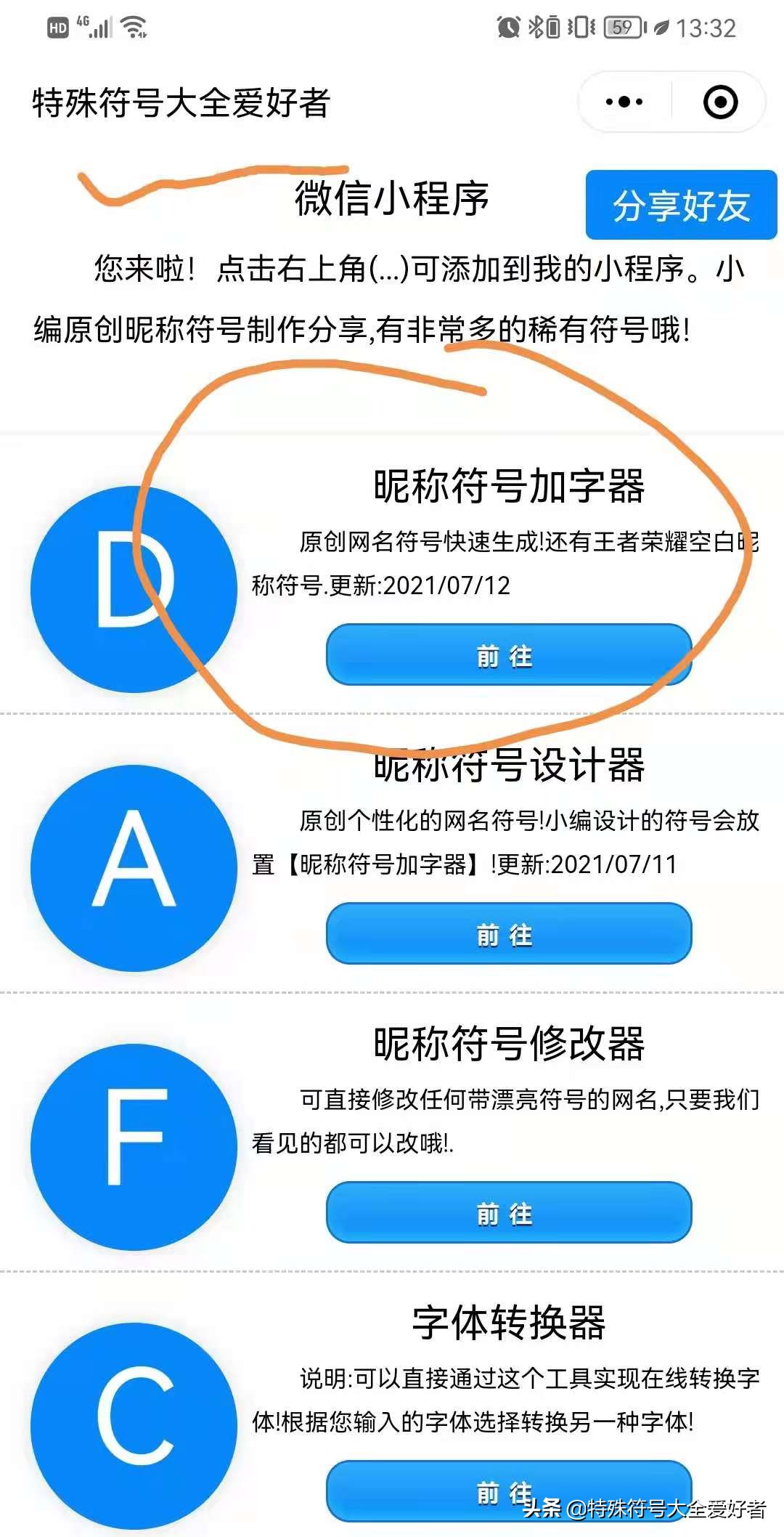Image resolution: width=784 pixels, height=1537 pixels.
Task: Tap the 分享好友 share button
Action: (679, 207)
